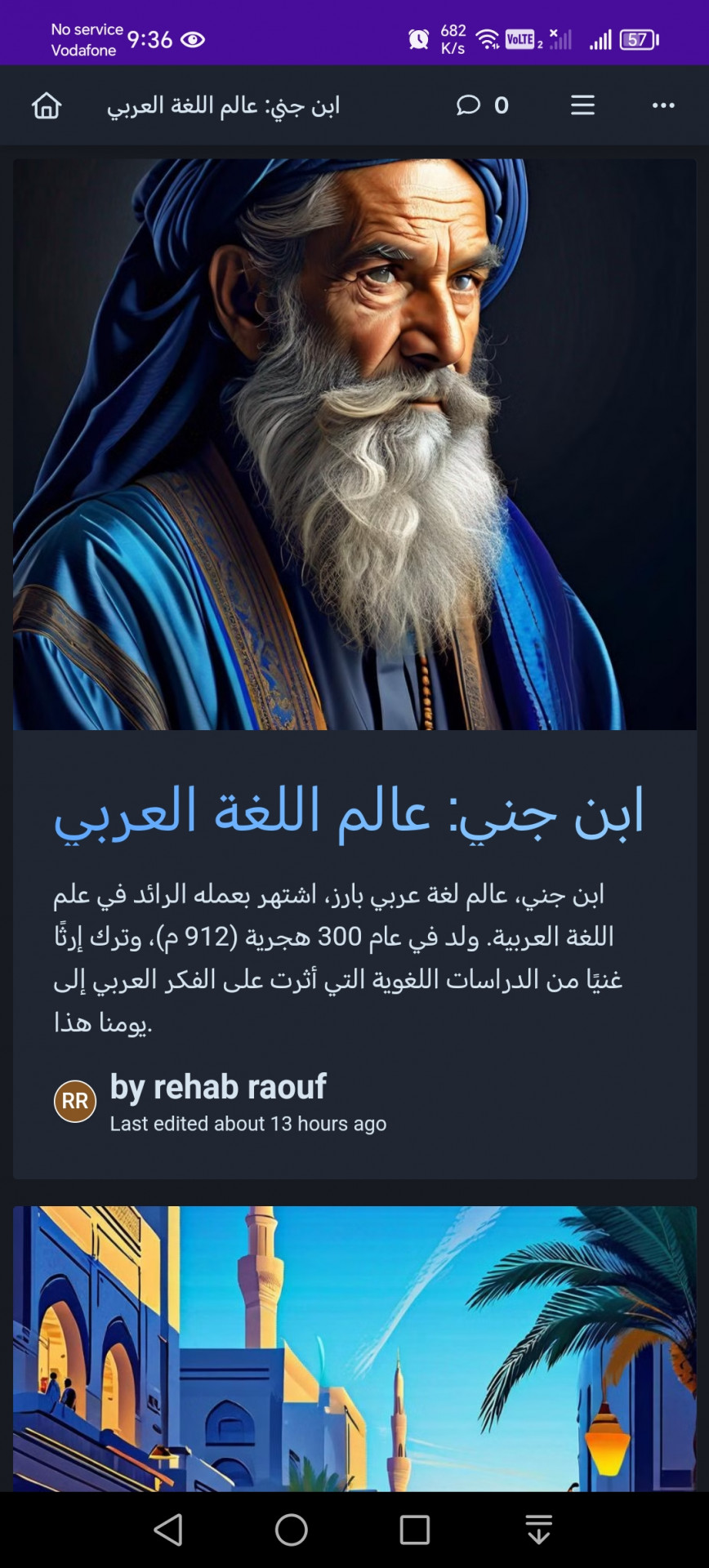Open the ابن جني: عالم اللغة العربي card
Viewport: 709px width, 1568px height.
349,812
